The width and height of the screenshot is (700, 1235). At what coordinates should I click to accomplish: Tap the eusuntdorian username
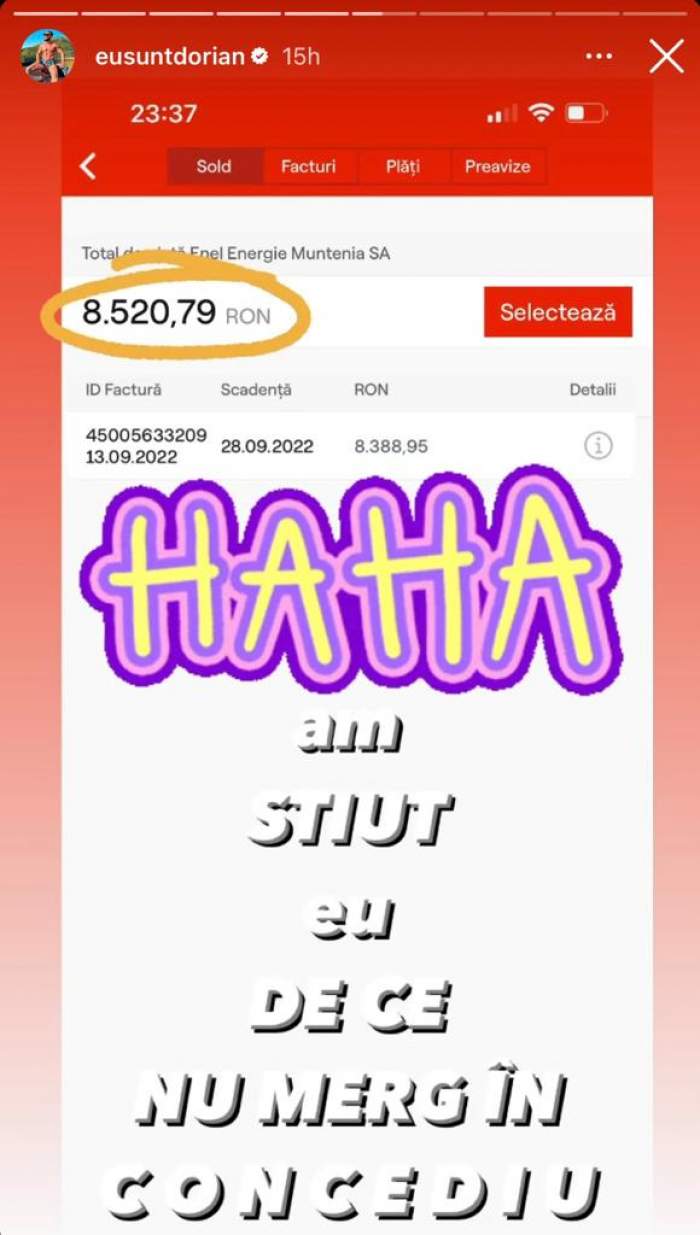click(169, 56)
